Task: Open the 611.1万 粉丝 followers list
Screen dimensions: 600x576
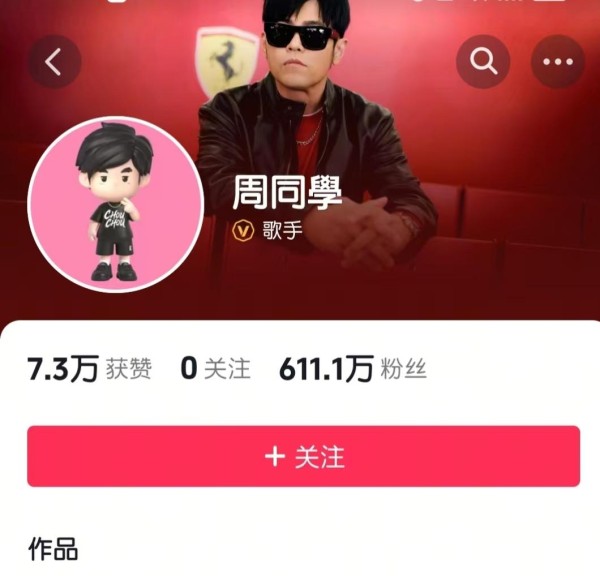Action: coord(353,370)
